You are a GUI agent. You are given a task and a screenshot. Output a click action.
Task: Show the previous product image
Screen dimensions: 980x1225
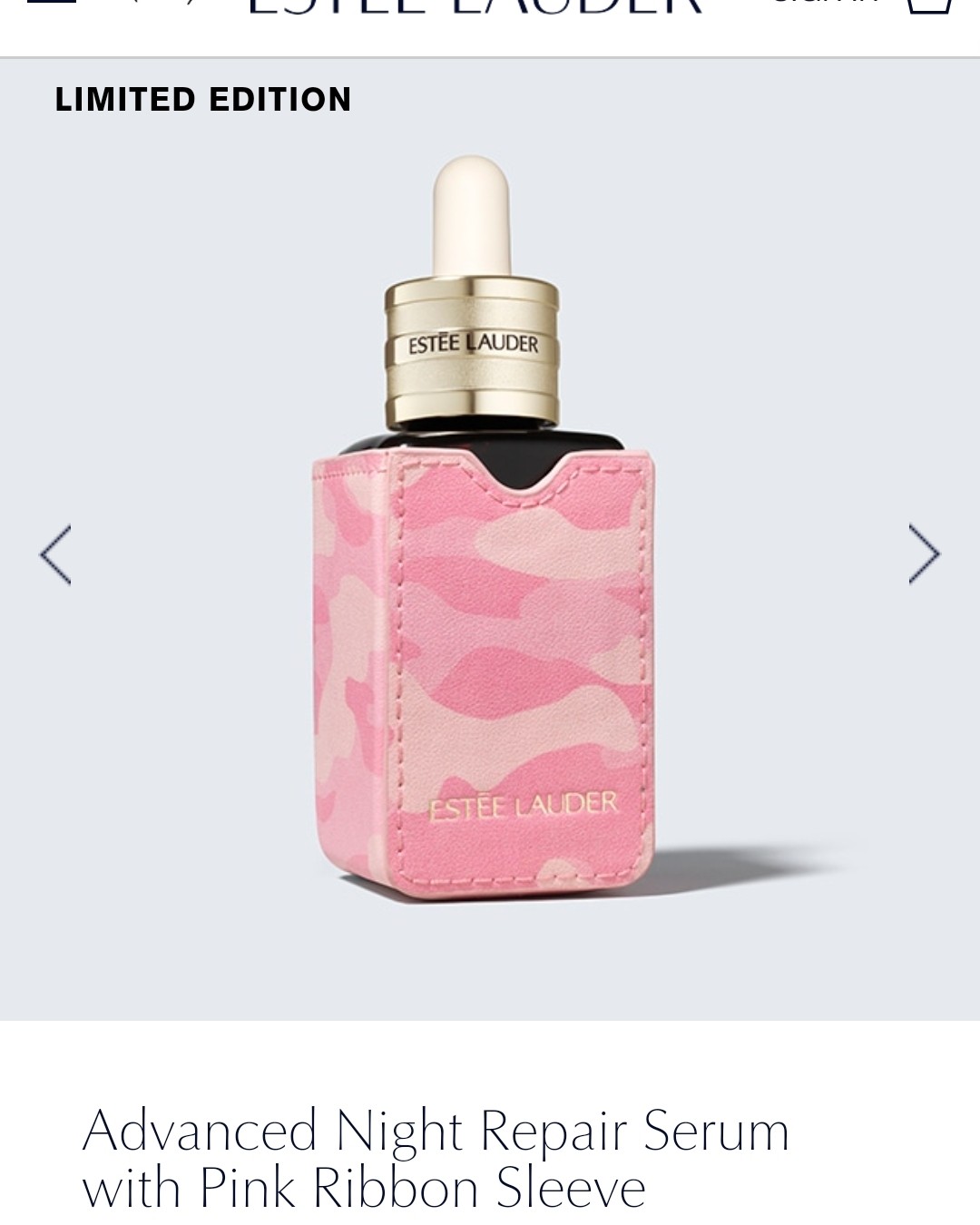54,554
